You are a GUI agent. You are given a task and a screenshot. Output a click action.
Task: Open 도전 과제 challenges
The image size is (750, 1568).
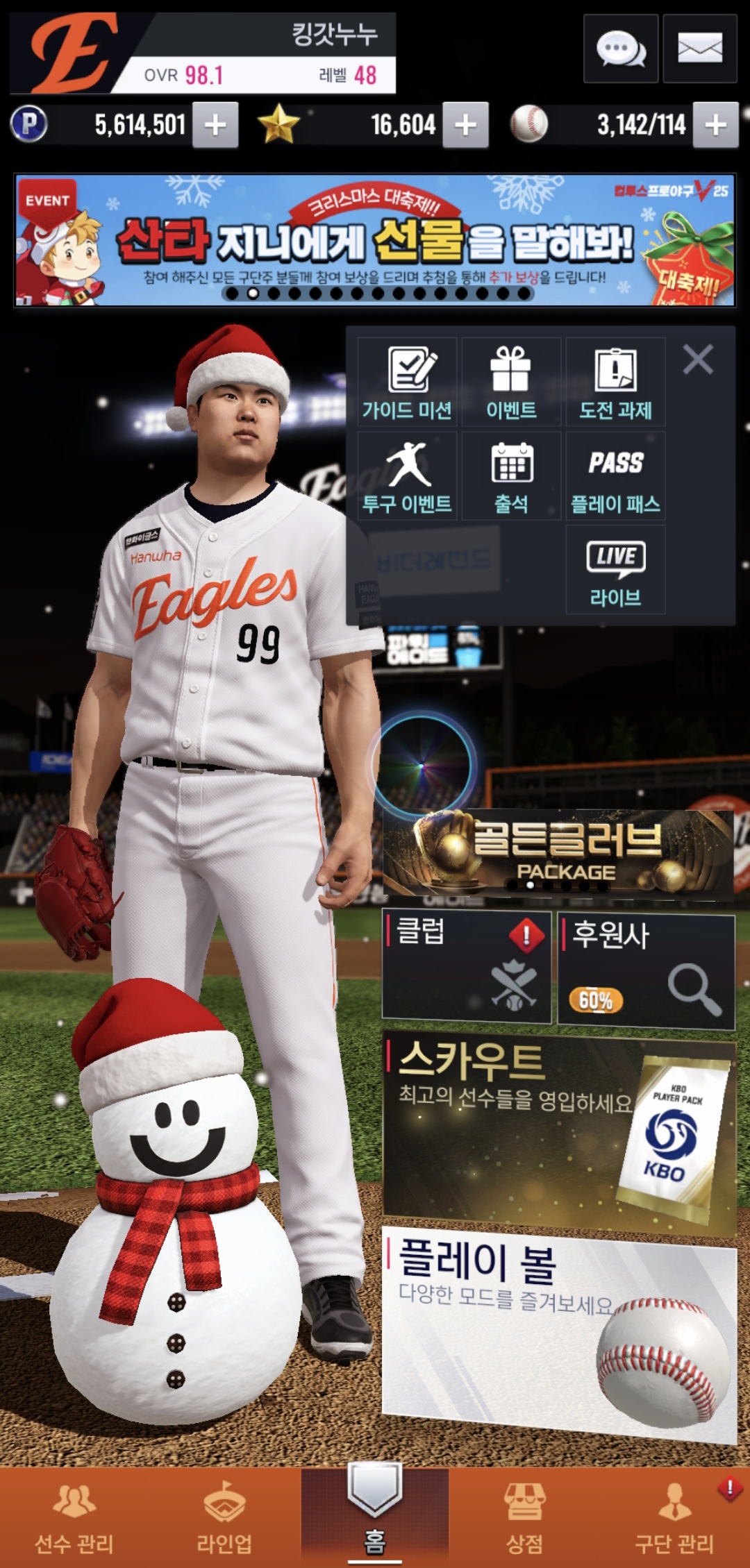click(x=615, y=382)
